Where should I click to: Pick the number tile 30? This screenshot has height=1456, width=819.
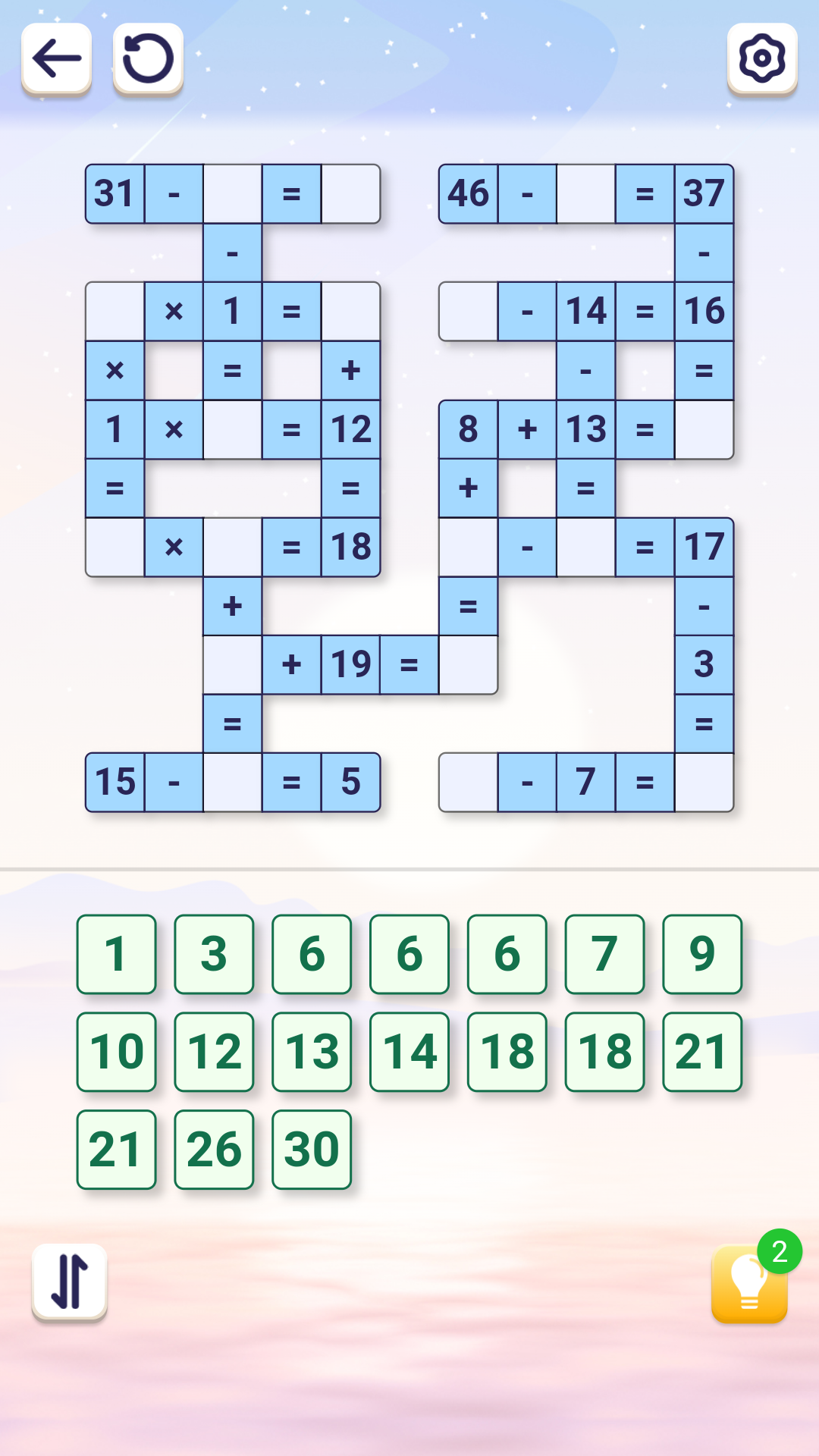click(x=312, y=1150)
